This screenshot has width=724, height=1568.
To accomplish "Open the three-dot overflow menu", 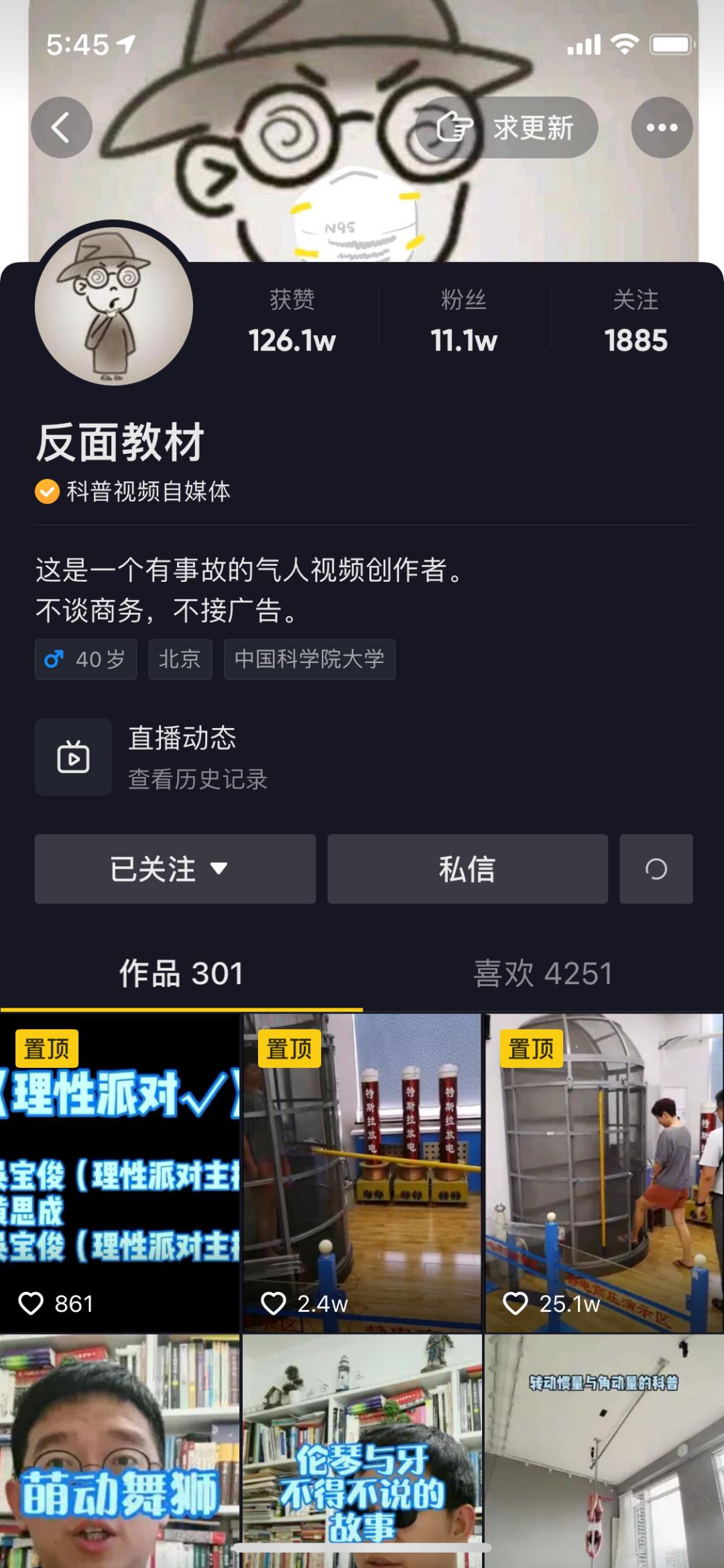I will click(x=662, y=127).
